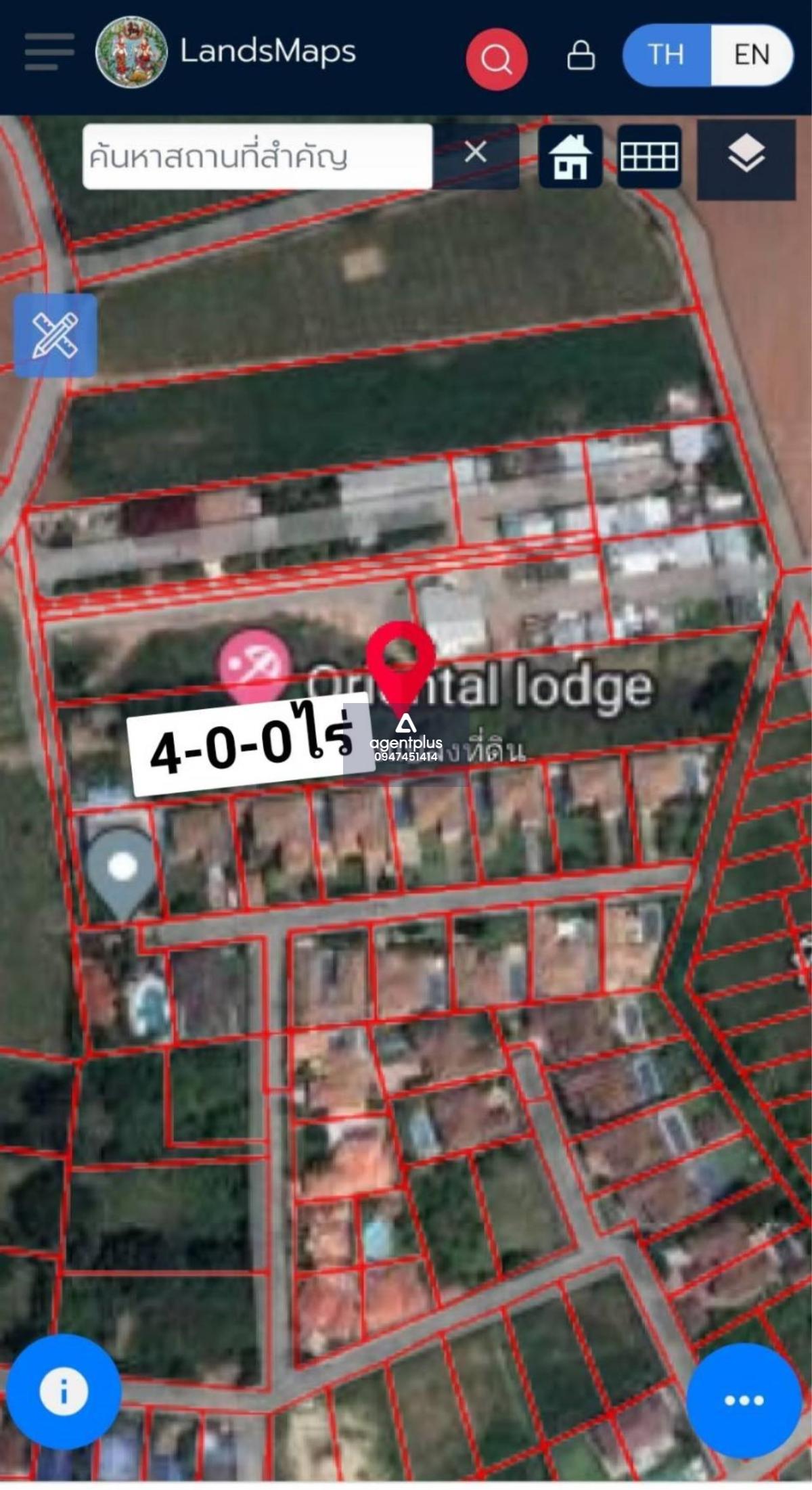Clear the place search field
The height and width of the screenshot is (1490, 812).
476,152
